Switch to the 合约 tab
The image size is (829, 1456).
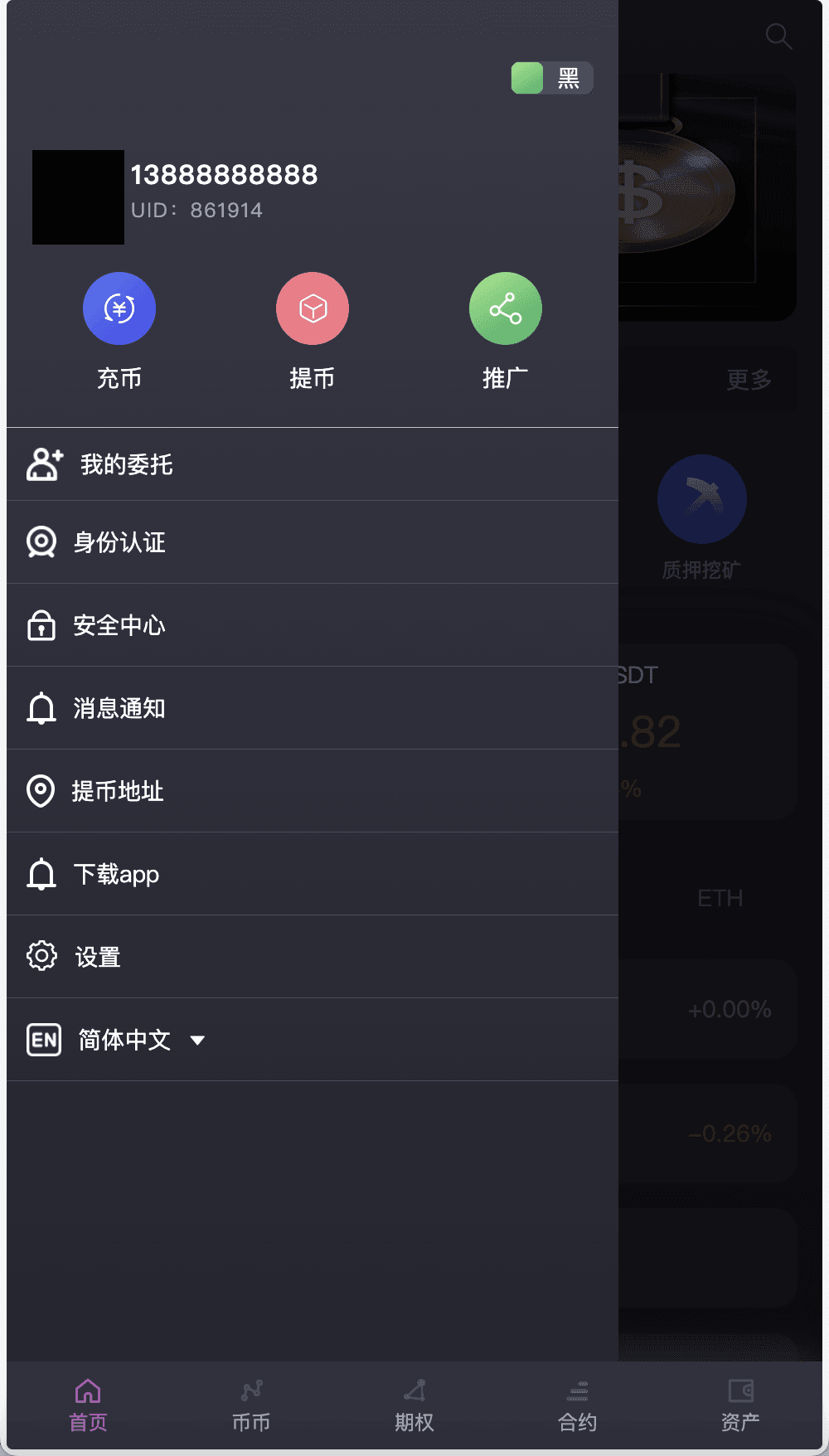click(578, 1406)
